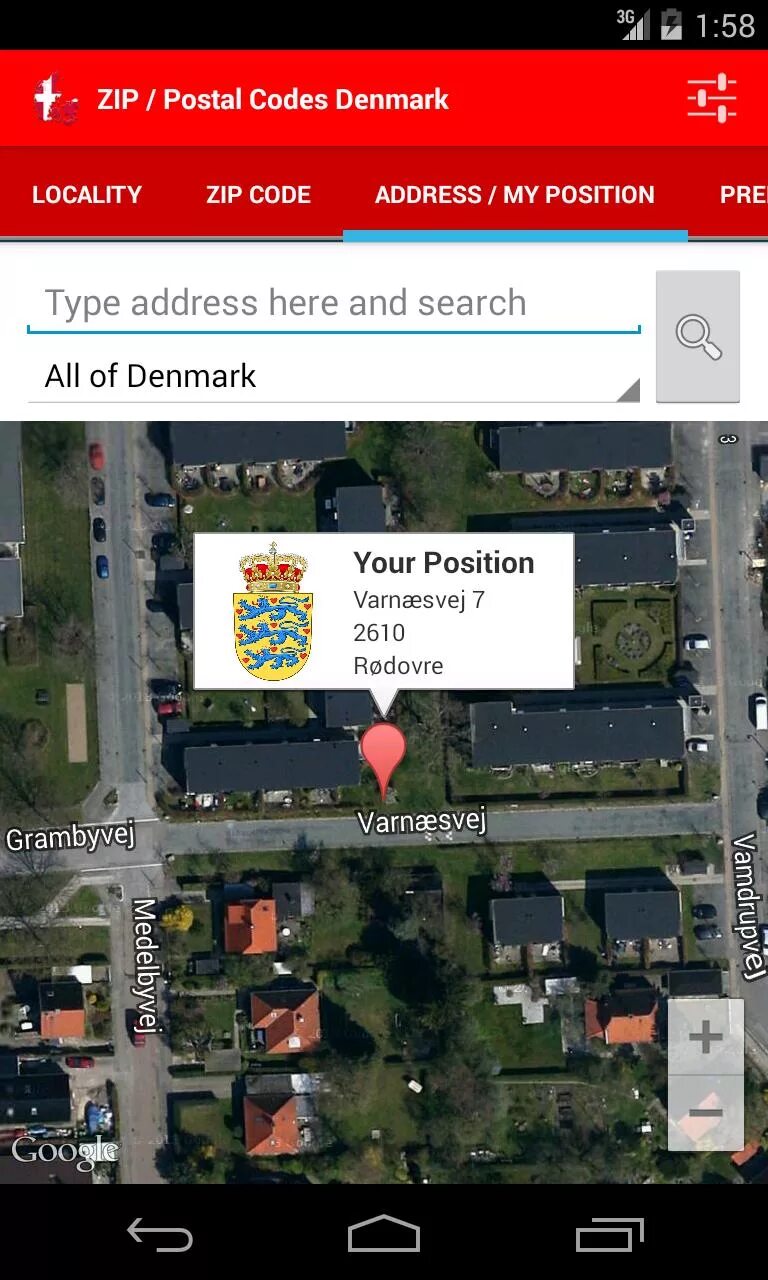Expand the All of Denmark dropdown
Viewport: 768px width, 1280px height.
[x=334, y=377]
